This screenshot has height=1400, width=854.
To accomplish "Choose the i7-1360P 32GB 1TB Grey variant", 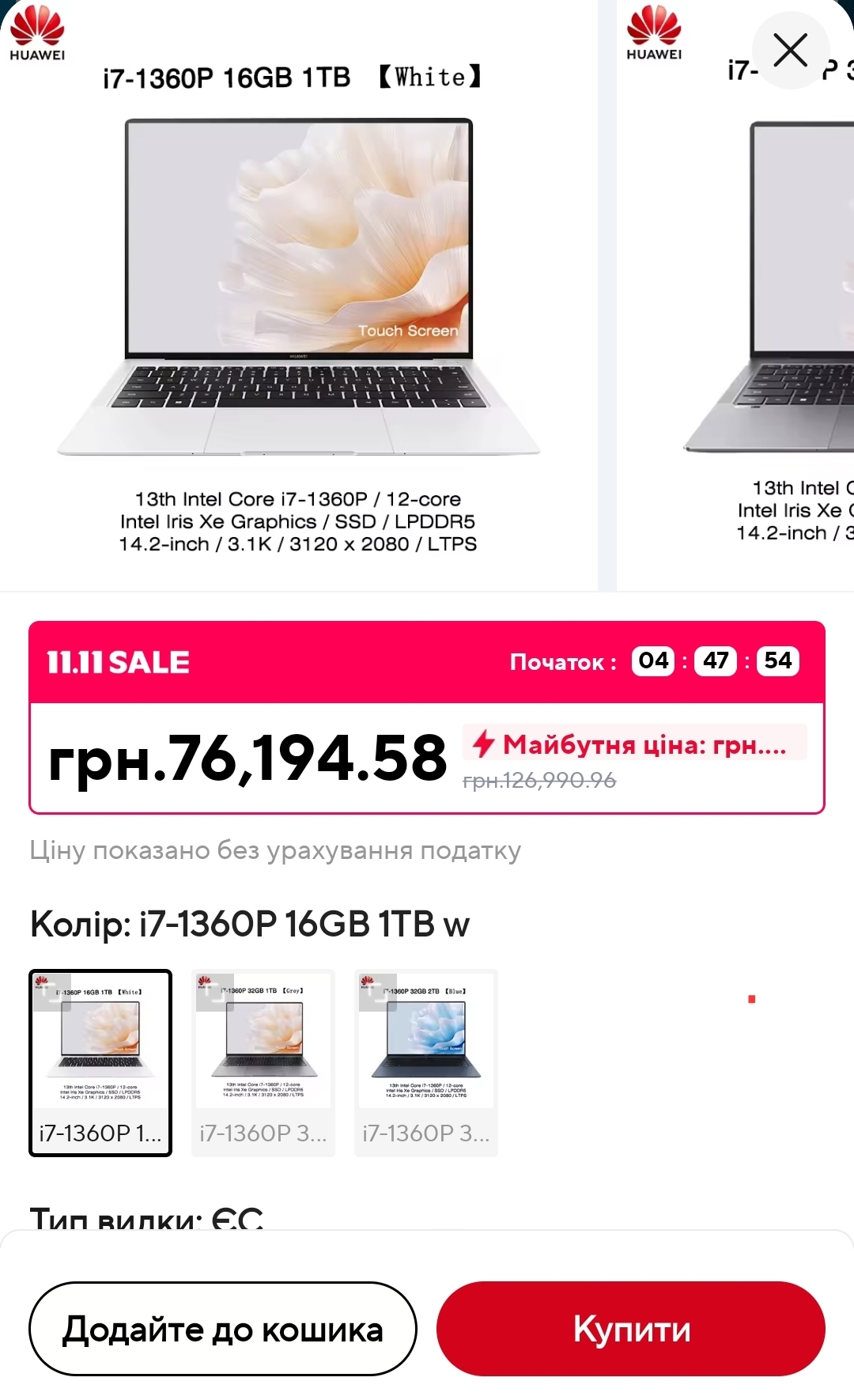I will (x=263, y=1061).
